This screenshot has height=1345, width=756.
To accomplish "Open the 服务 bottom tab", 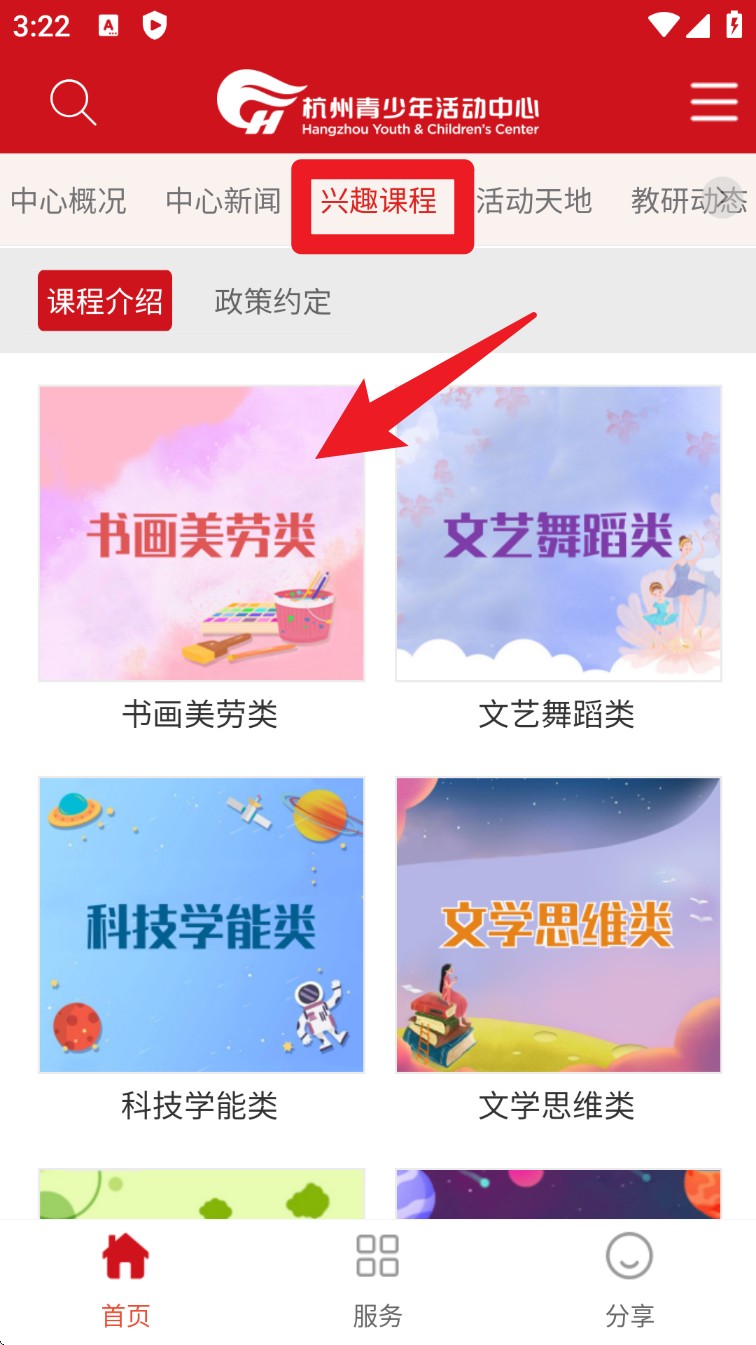I will pyautogui.click(x=378, y=1280).
